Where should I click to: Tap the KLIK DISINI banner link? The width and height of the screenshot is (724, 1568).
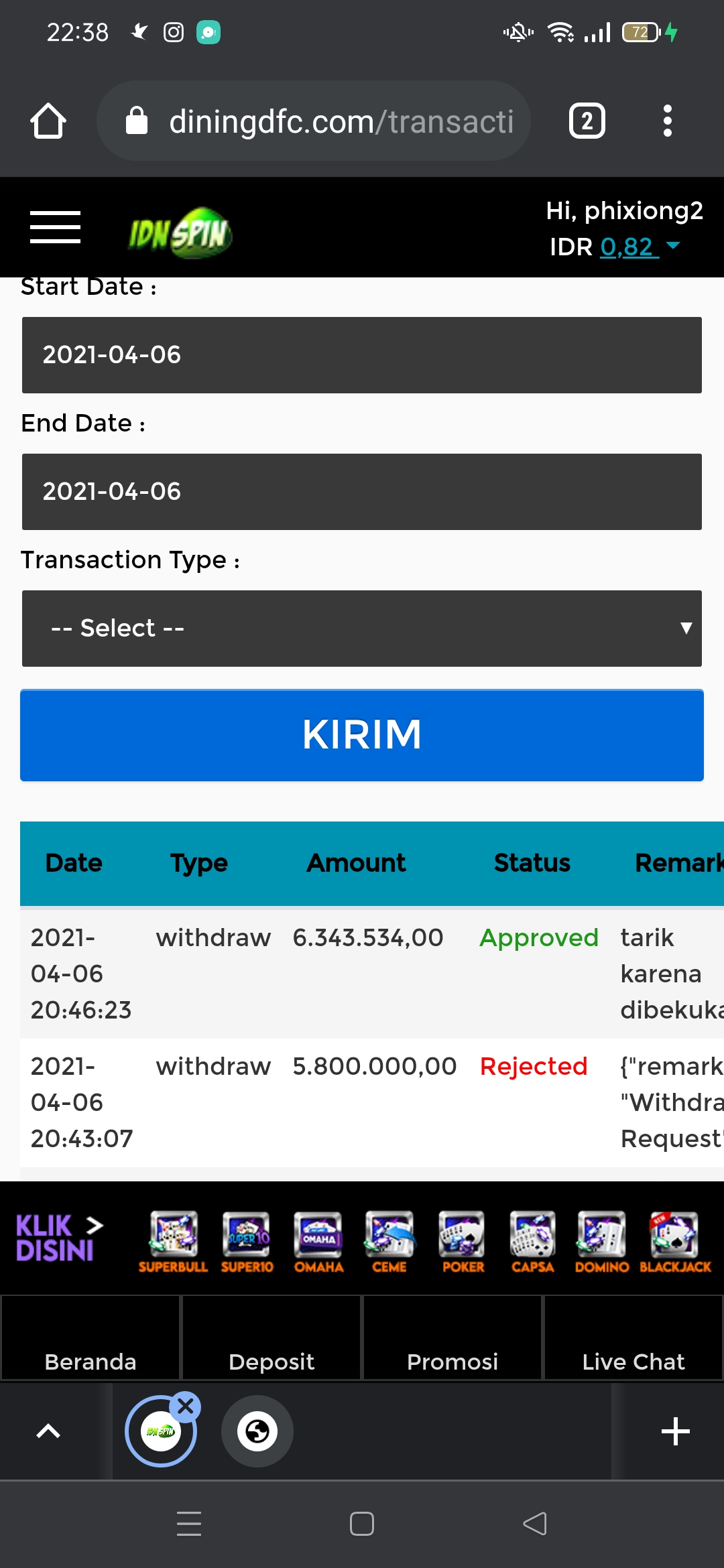click(x=59, y=1238)
